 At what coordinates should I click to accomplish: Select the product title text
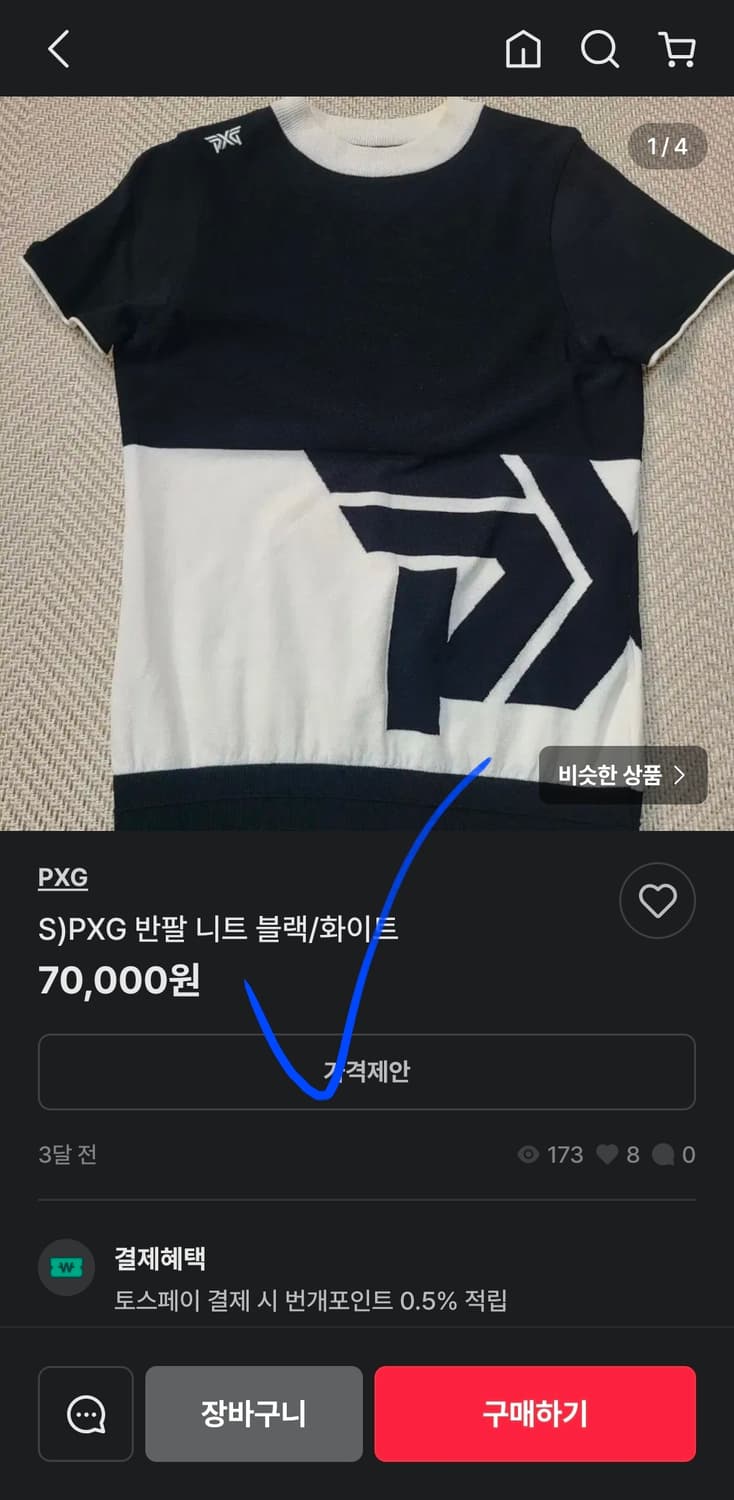click(x=218, y=928)
